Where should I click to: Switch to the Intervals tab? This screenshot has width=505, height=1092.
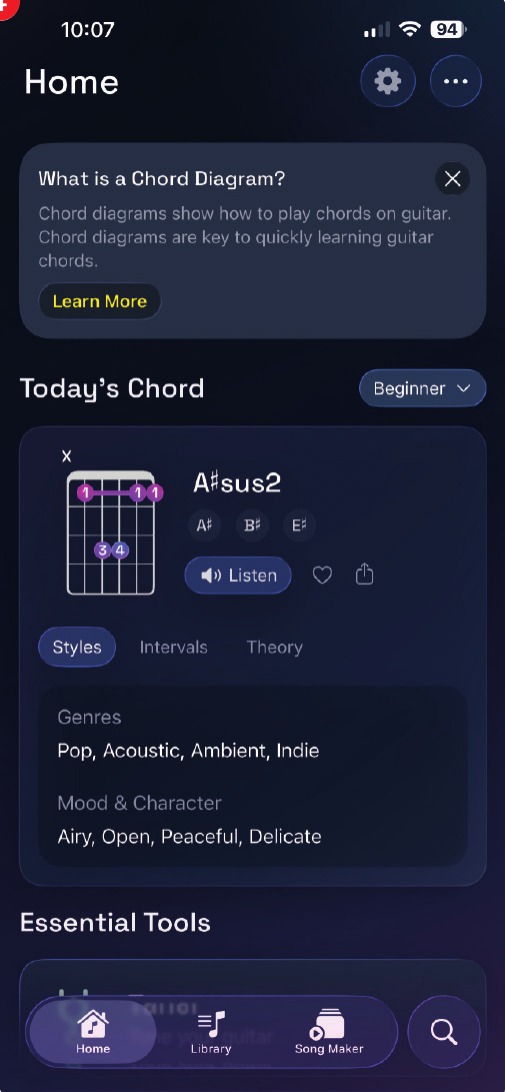point(173,647)
